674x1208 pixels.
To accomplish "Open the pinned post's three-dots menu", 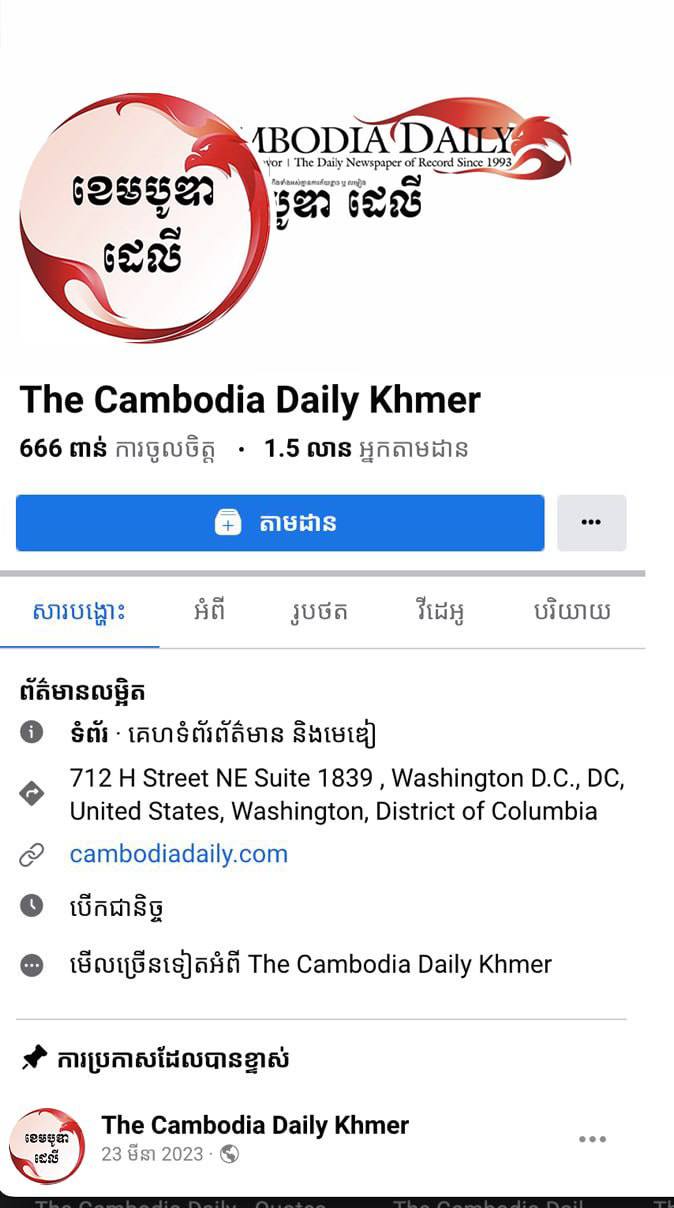I will [592, 1139].
